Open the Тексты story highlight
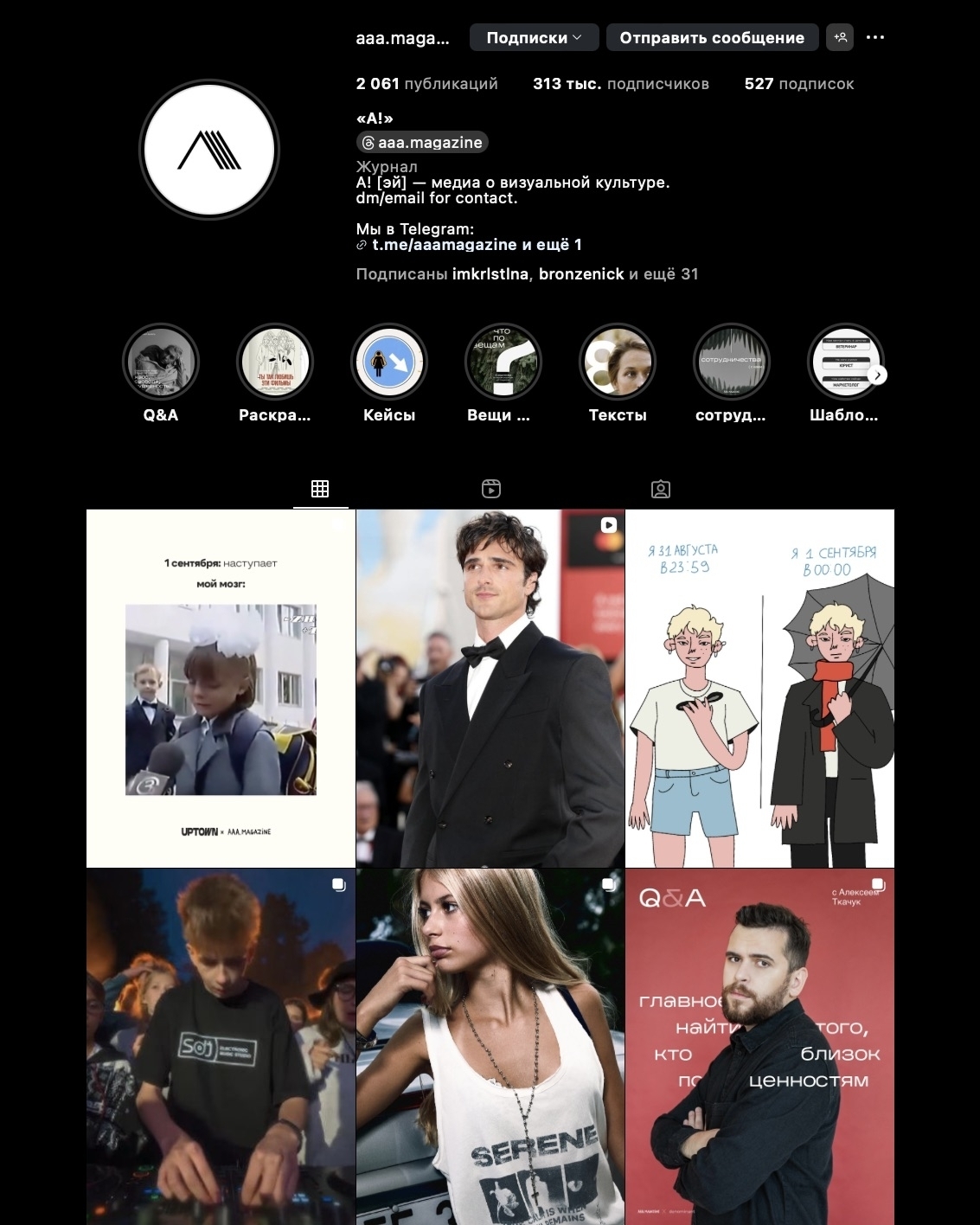The image size is (980, 1225). pos(618,362)
